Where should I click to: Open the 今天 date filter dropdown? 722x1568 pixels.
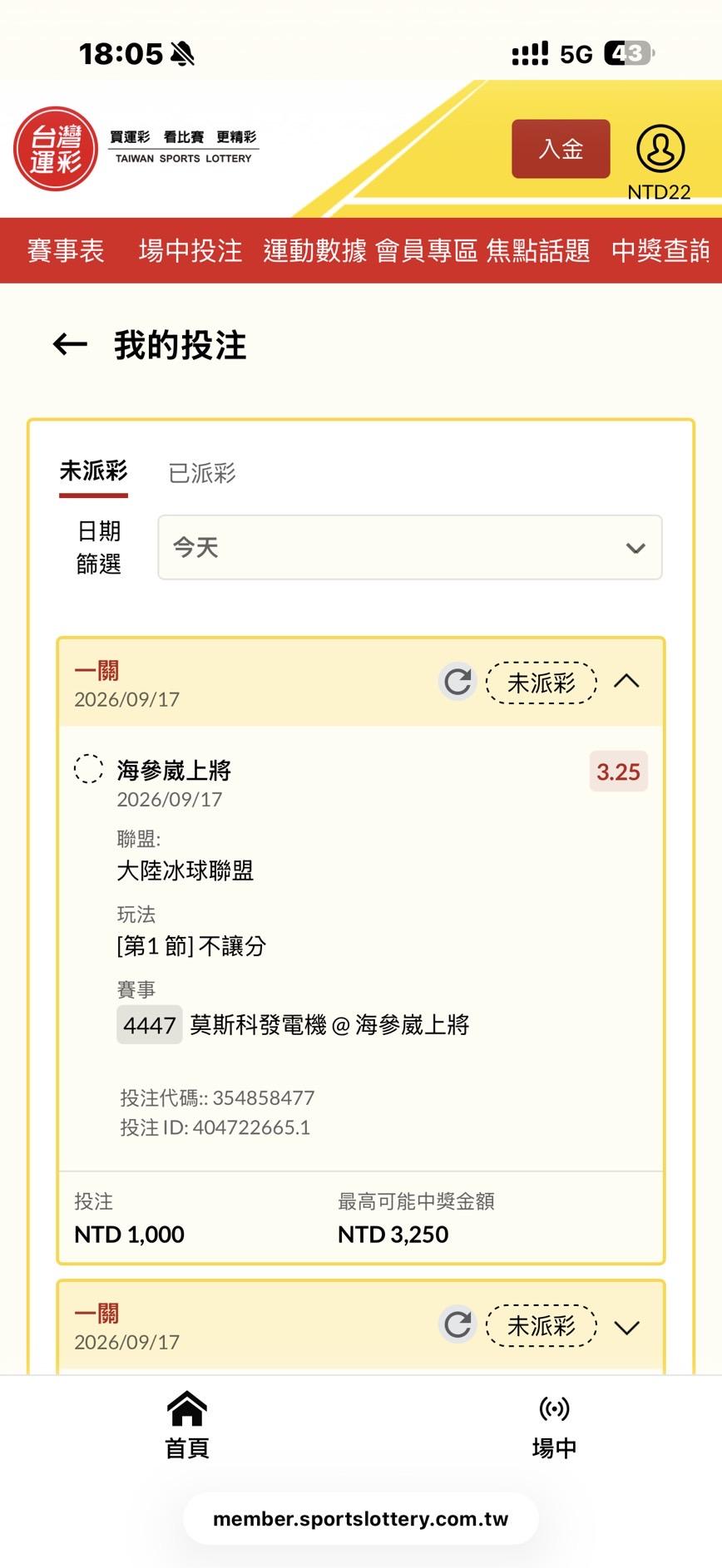pos(410,547)
